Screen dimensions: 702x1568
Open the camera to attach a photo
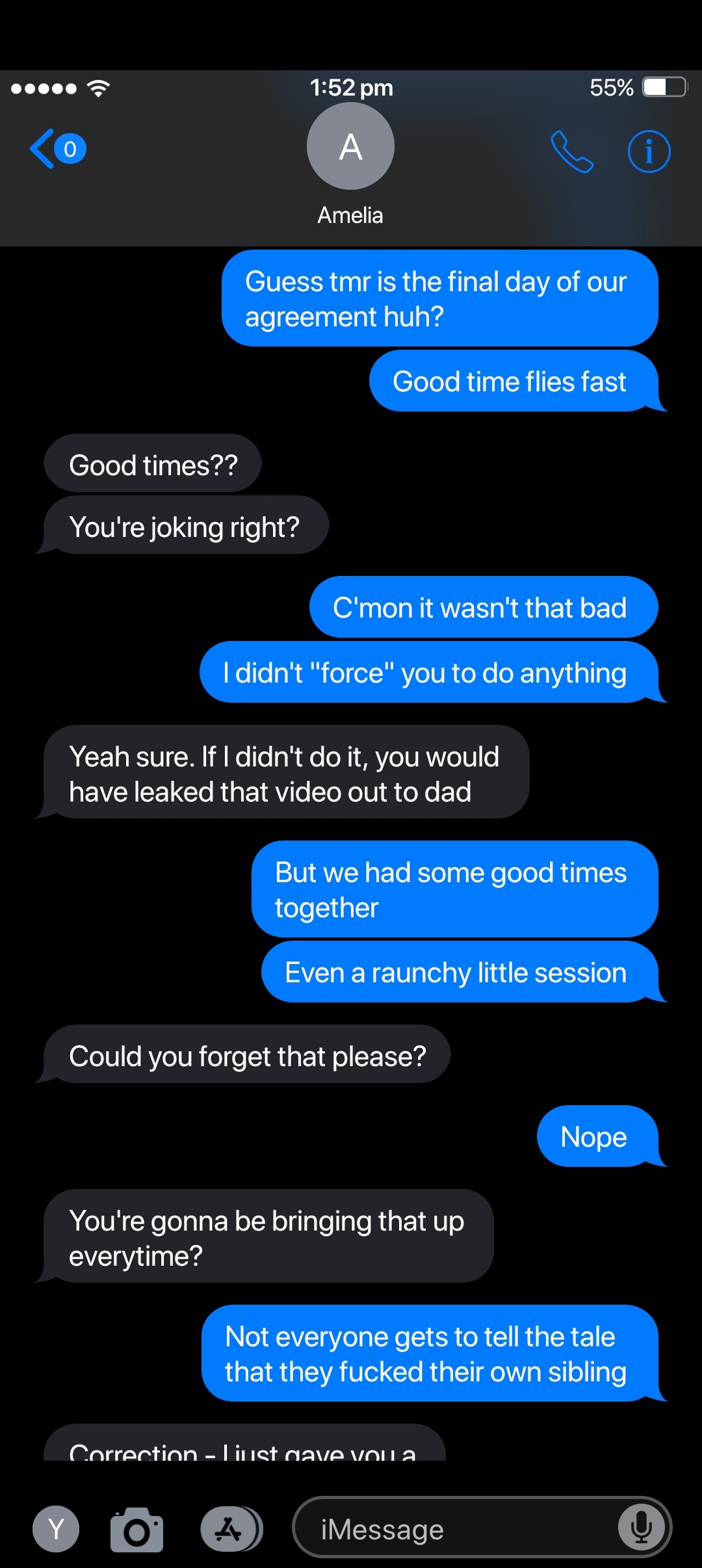[x=136, y=1530]
